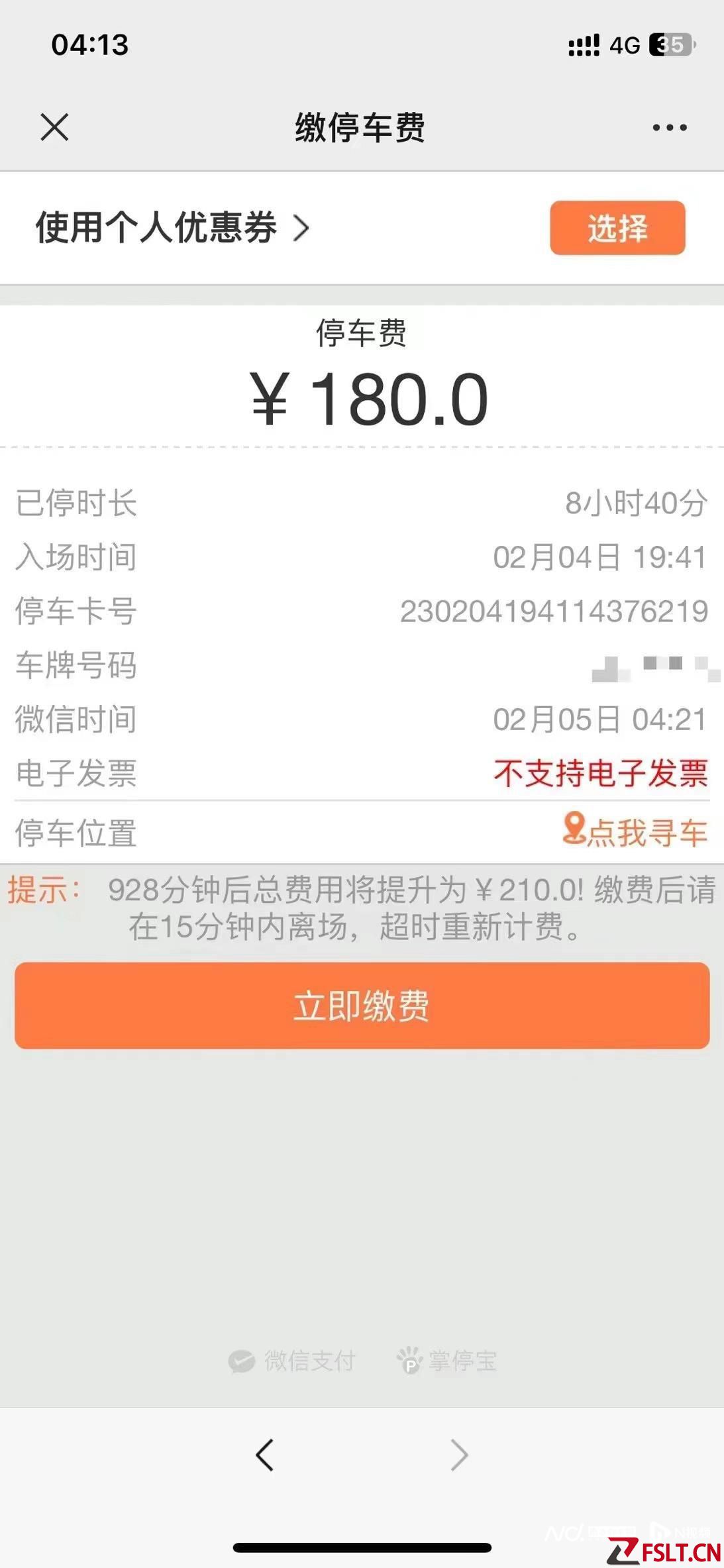The image size is (724, 1568).
Task: Go back with the bottom left arrow
Action: (265, 1455)
